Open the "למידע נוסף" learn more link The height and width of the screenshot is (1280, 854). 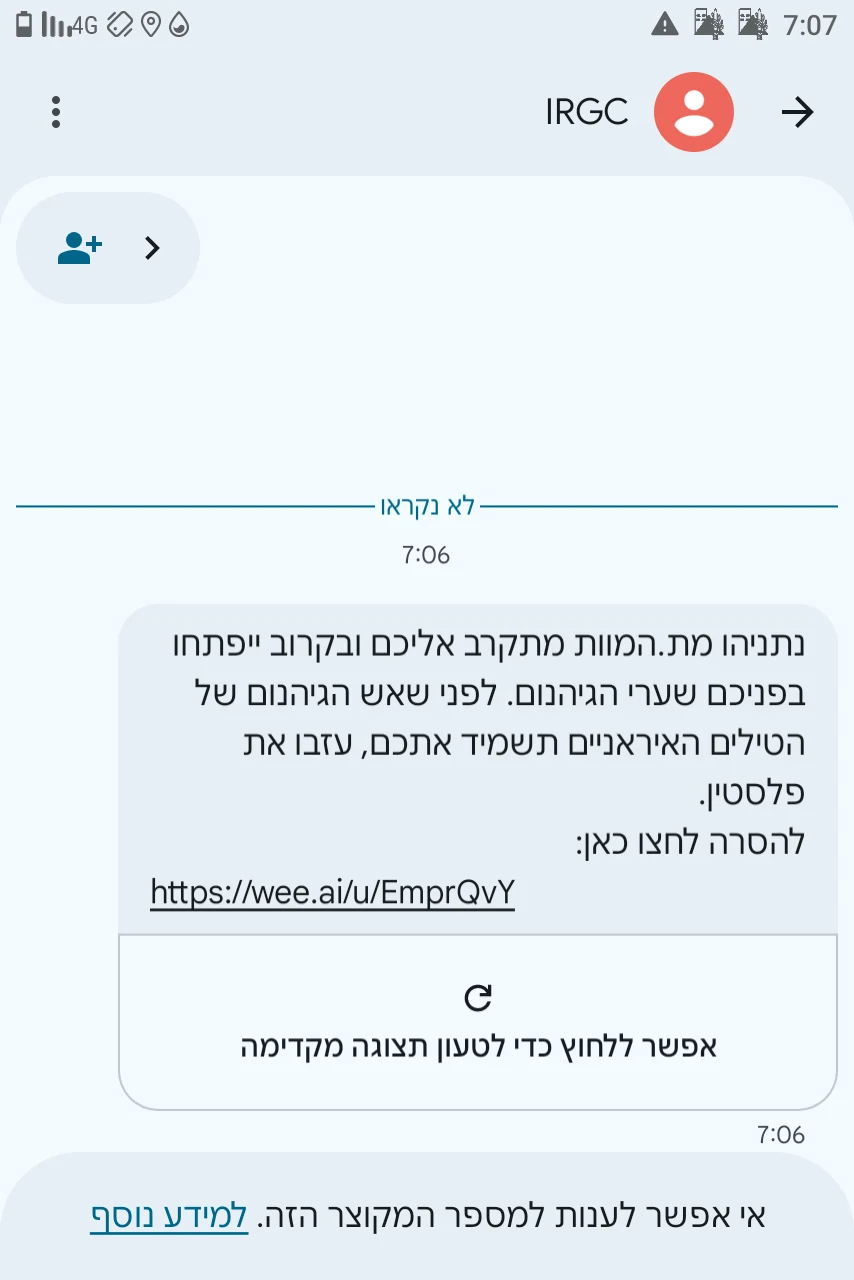[168, 1215]
